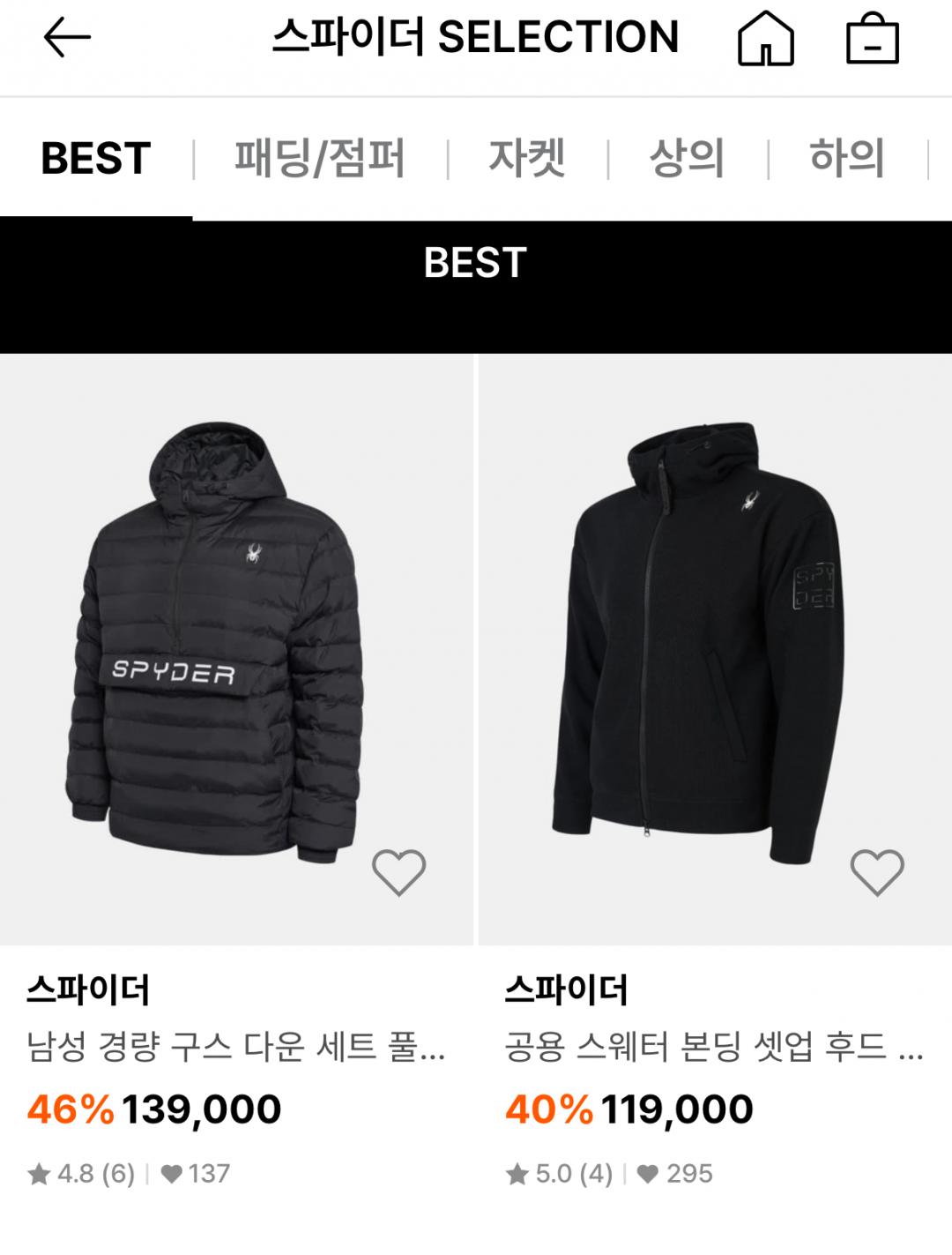Switch to the 상의 tab
952x1255 pixels.
click(687, 159)
